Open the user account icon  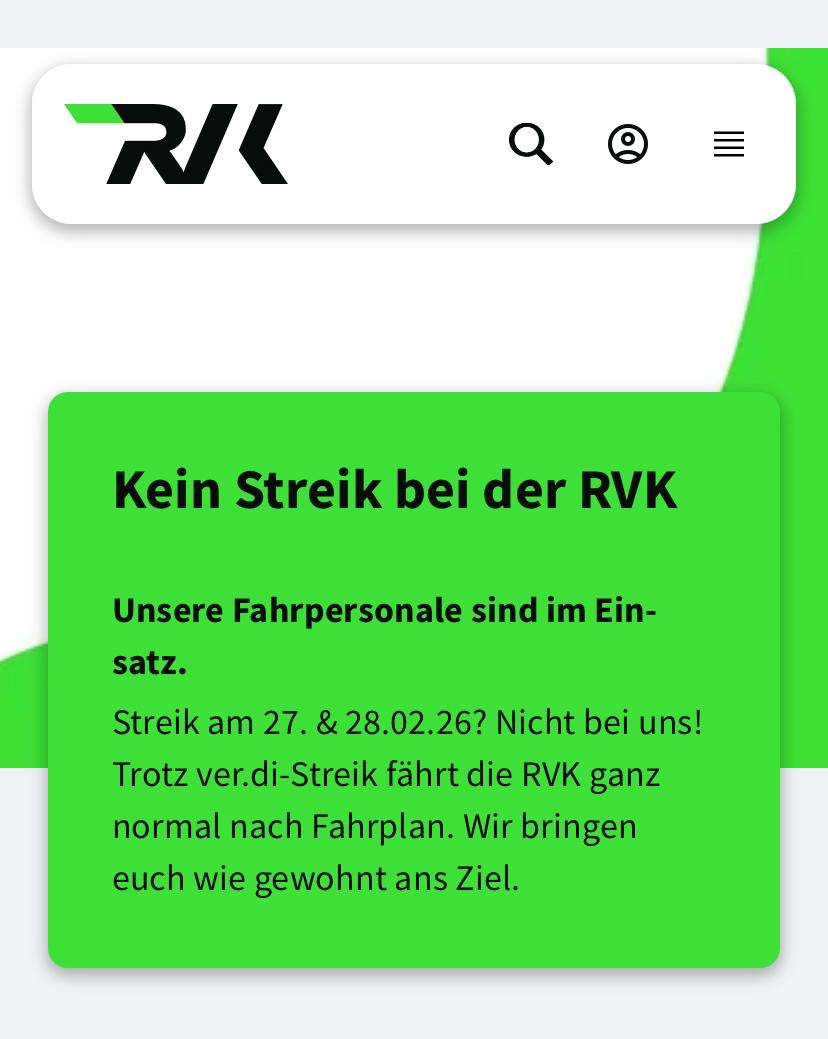(628, 144)
